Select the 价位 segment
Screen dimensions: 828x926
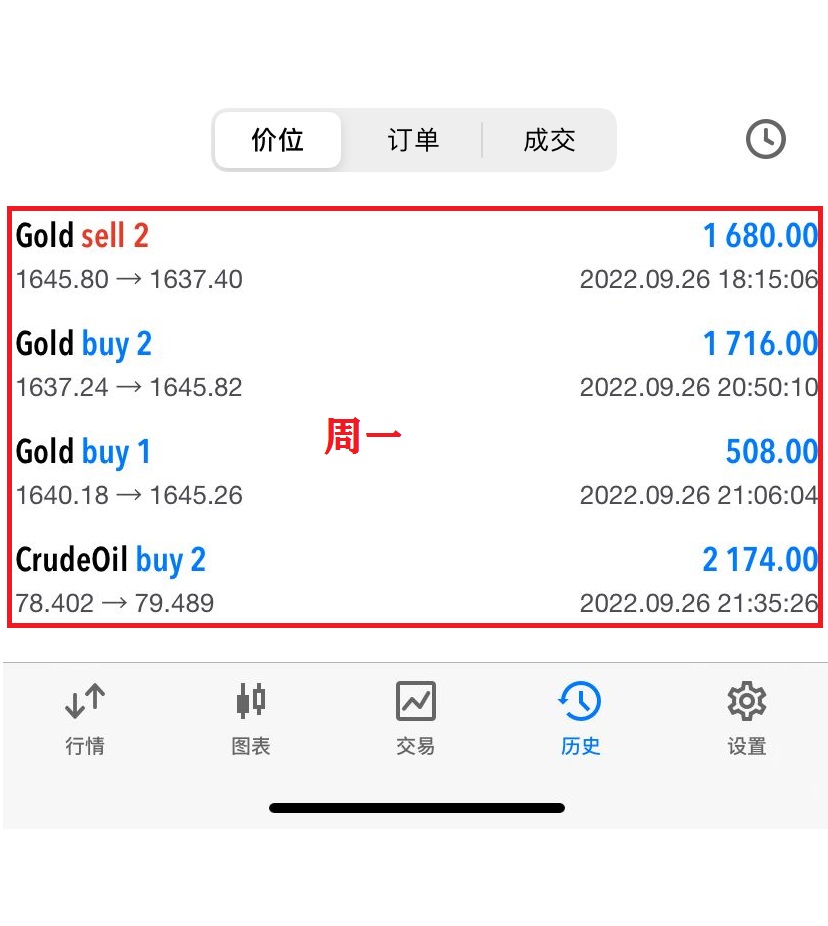(x=278, y=140)
